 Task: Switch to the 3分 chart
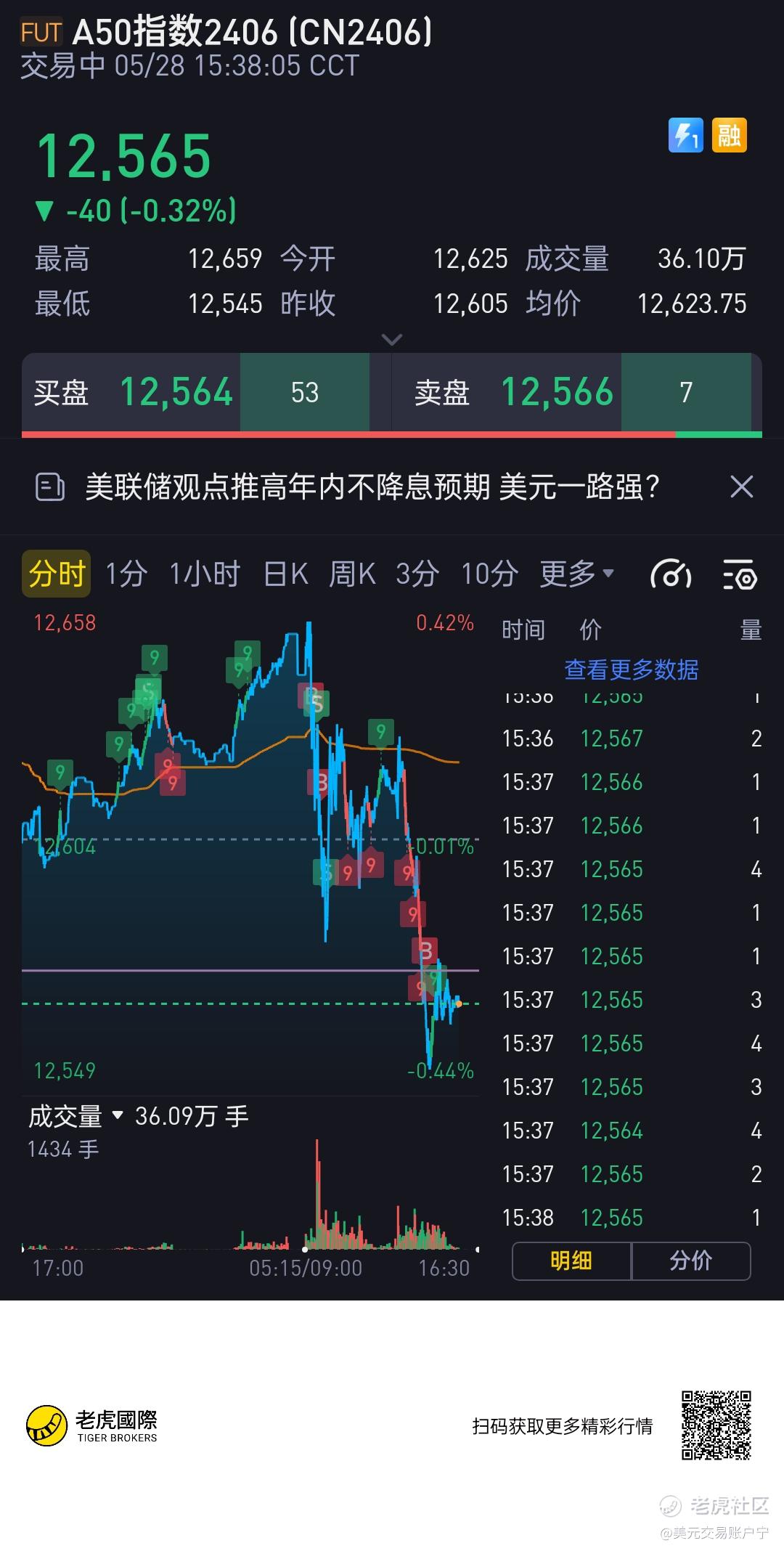coord(417,574)
